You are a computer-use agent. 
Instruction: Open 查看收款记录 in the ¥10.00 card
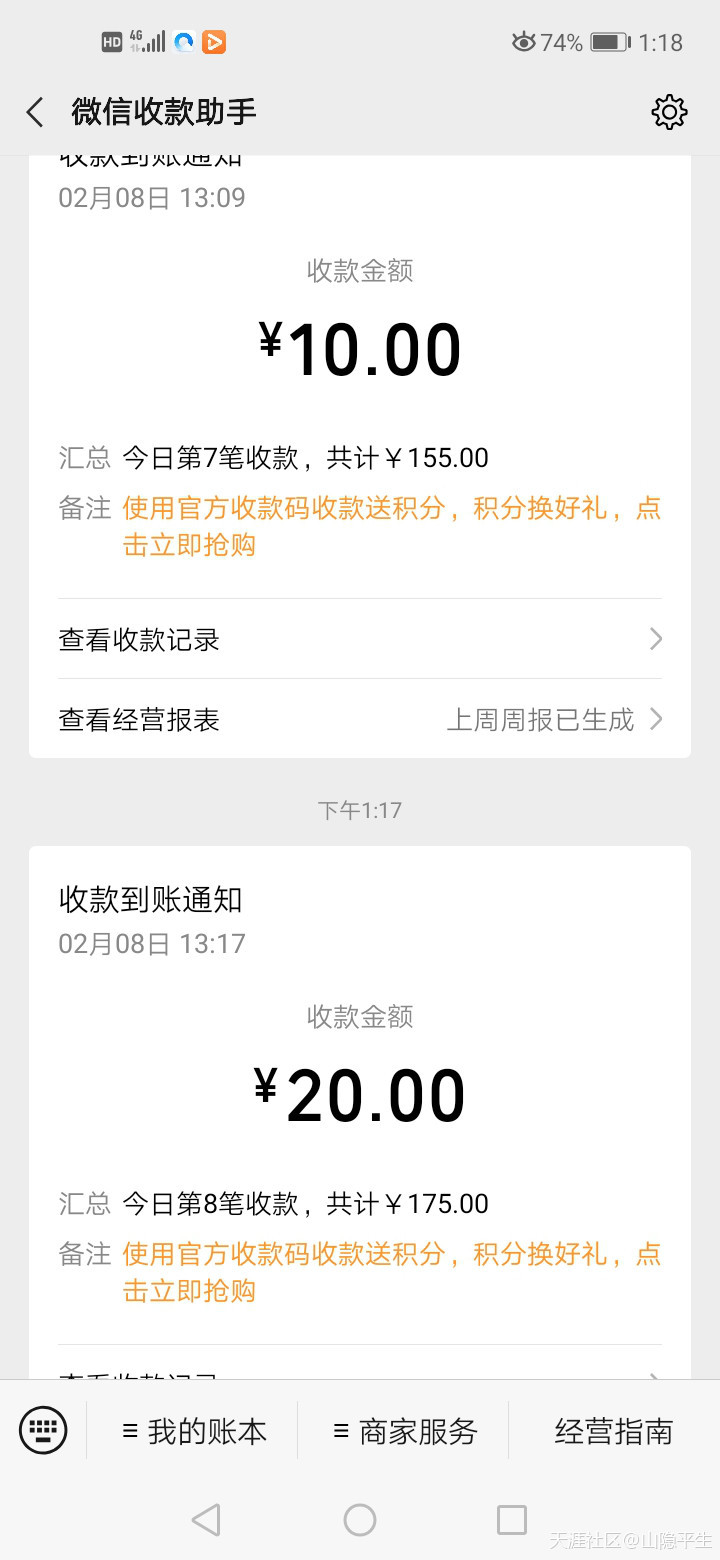coord(360,639)
